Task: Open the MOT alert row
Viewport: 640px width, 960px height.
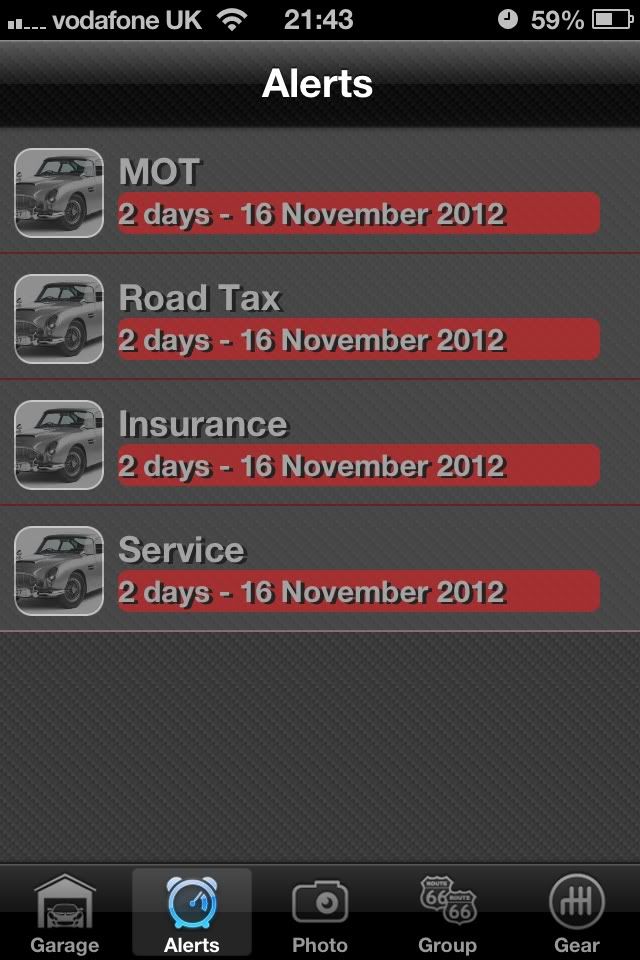Action: [320, 192]
